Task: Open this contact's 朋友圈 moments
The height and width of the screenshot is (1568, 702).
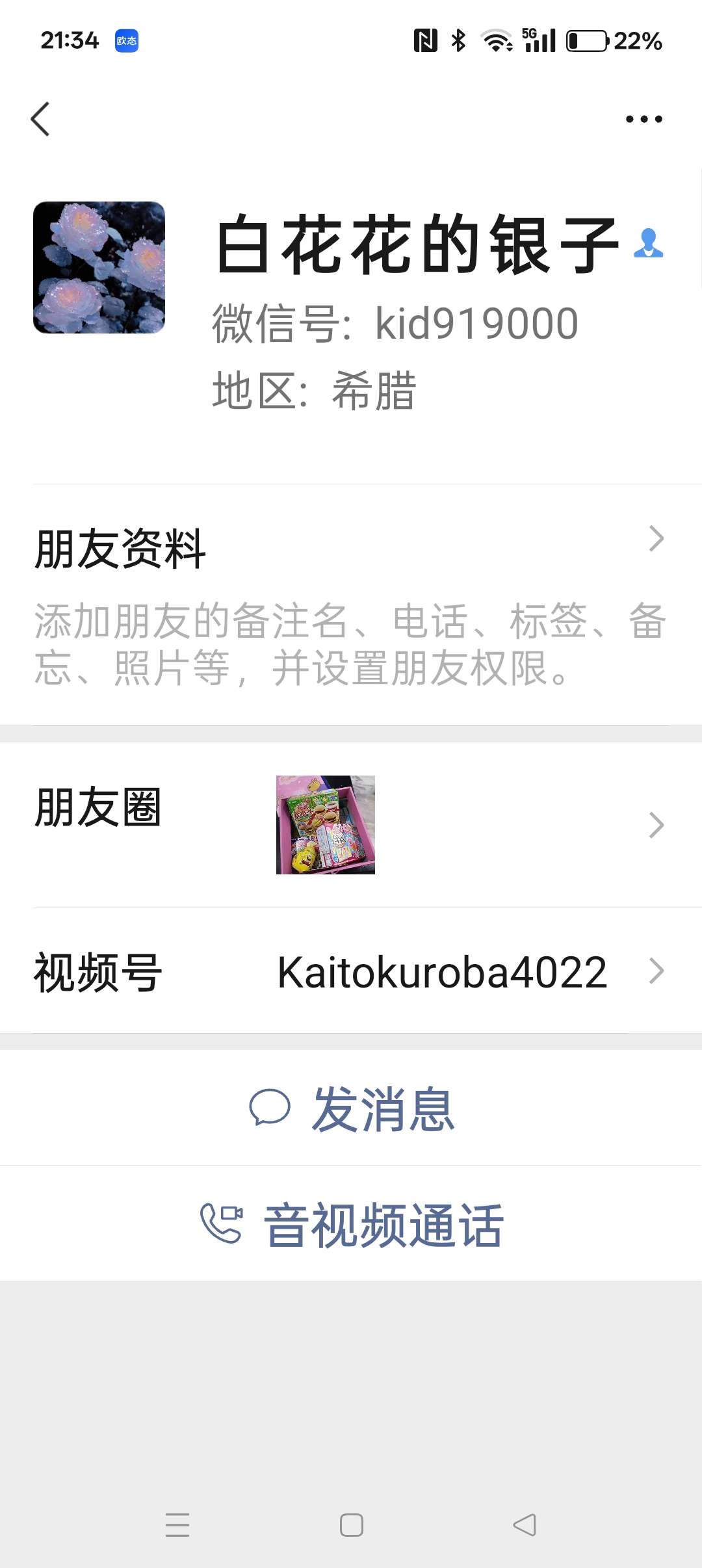Action: [x=351, y=824]
